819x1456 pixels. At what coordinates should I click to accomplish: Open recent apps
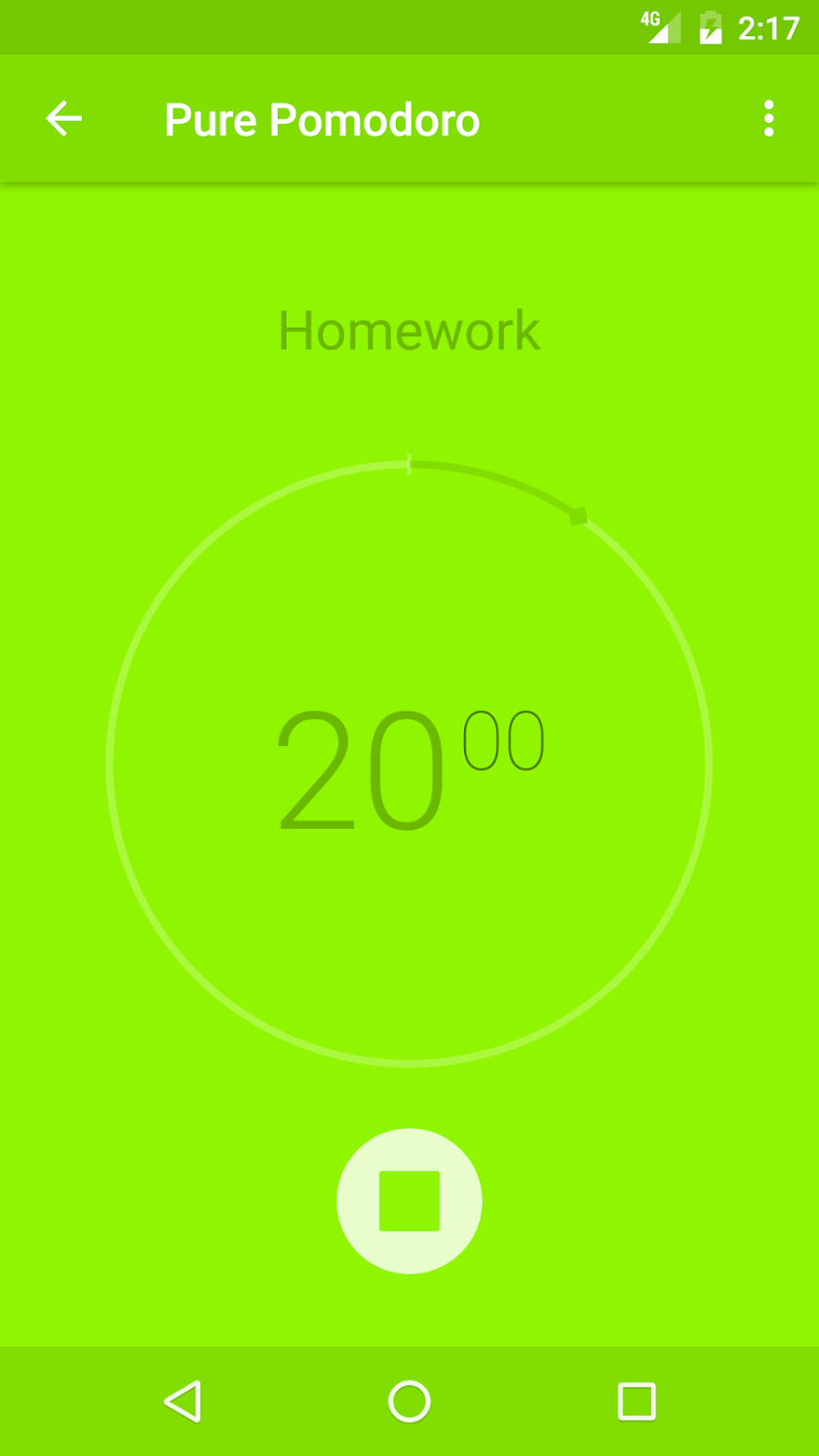coord(637,1401)
